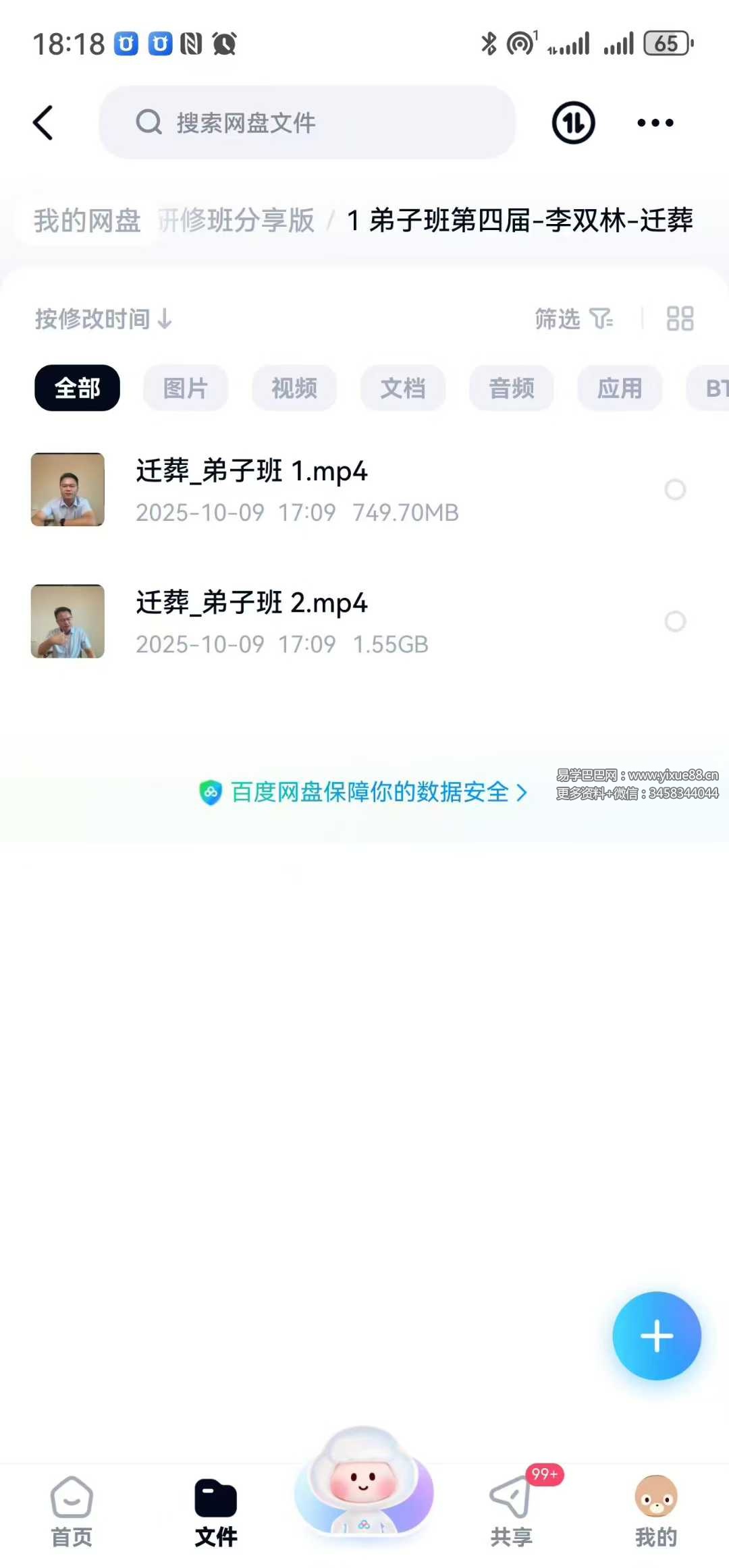This screenshot has width=729, height=1568.
Task: Filter files by 图片
Action: [186, 388]
